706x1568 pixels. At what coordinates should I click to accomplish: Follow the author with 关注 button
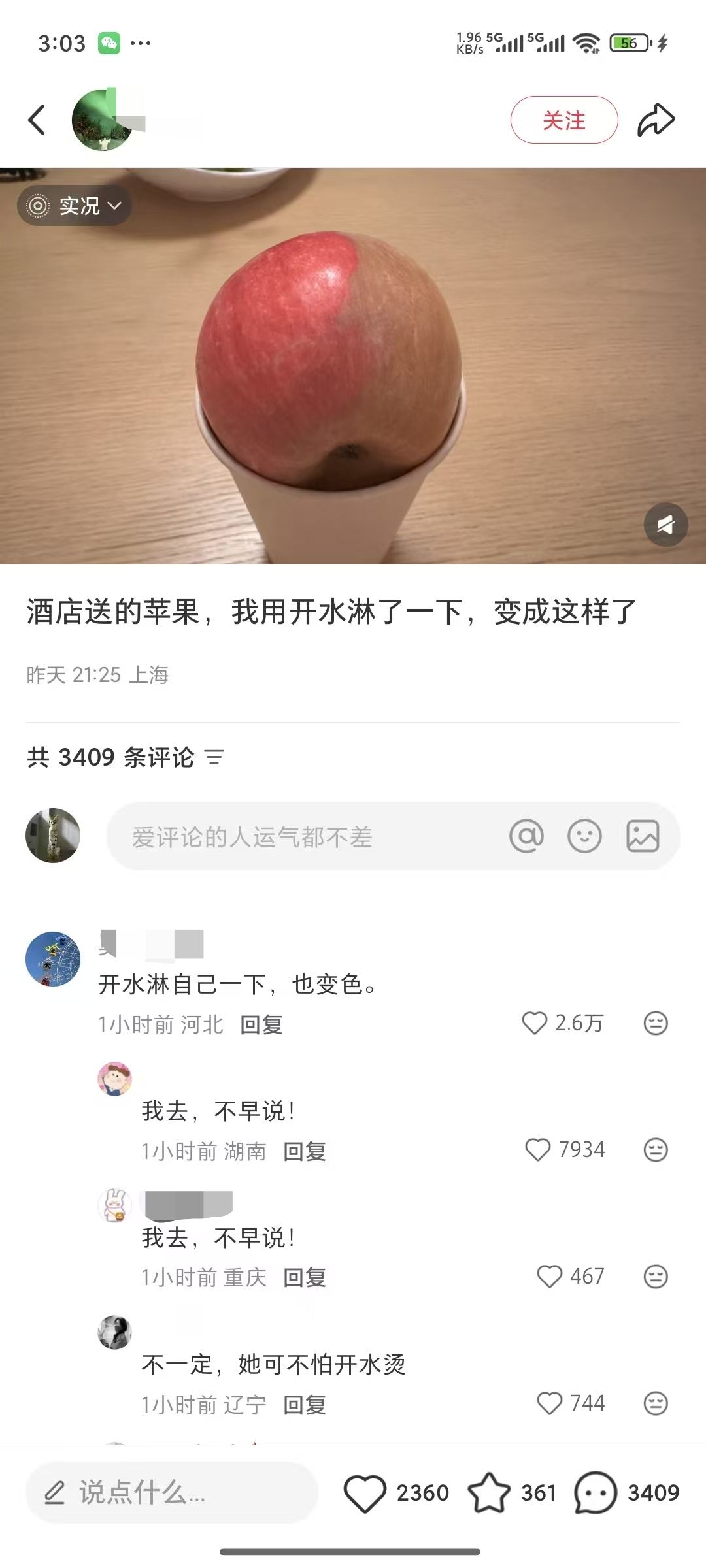pyautogui.click(x=563, y=120)
